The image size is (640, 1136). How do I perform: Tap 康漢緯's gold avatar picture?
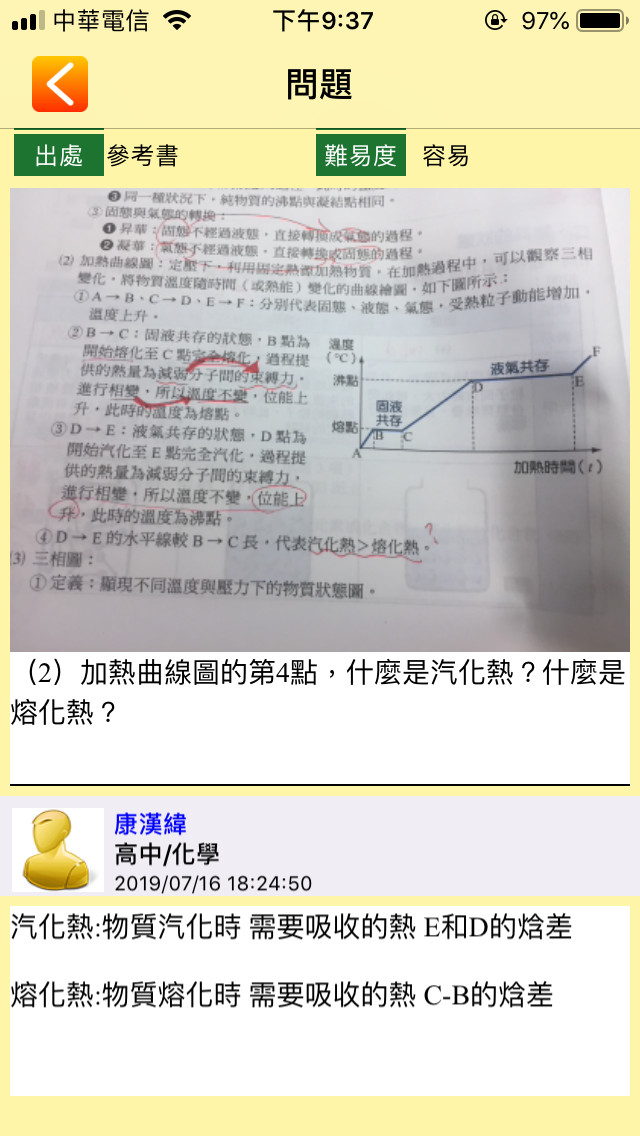(58, 849)
